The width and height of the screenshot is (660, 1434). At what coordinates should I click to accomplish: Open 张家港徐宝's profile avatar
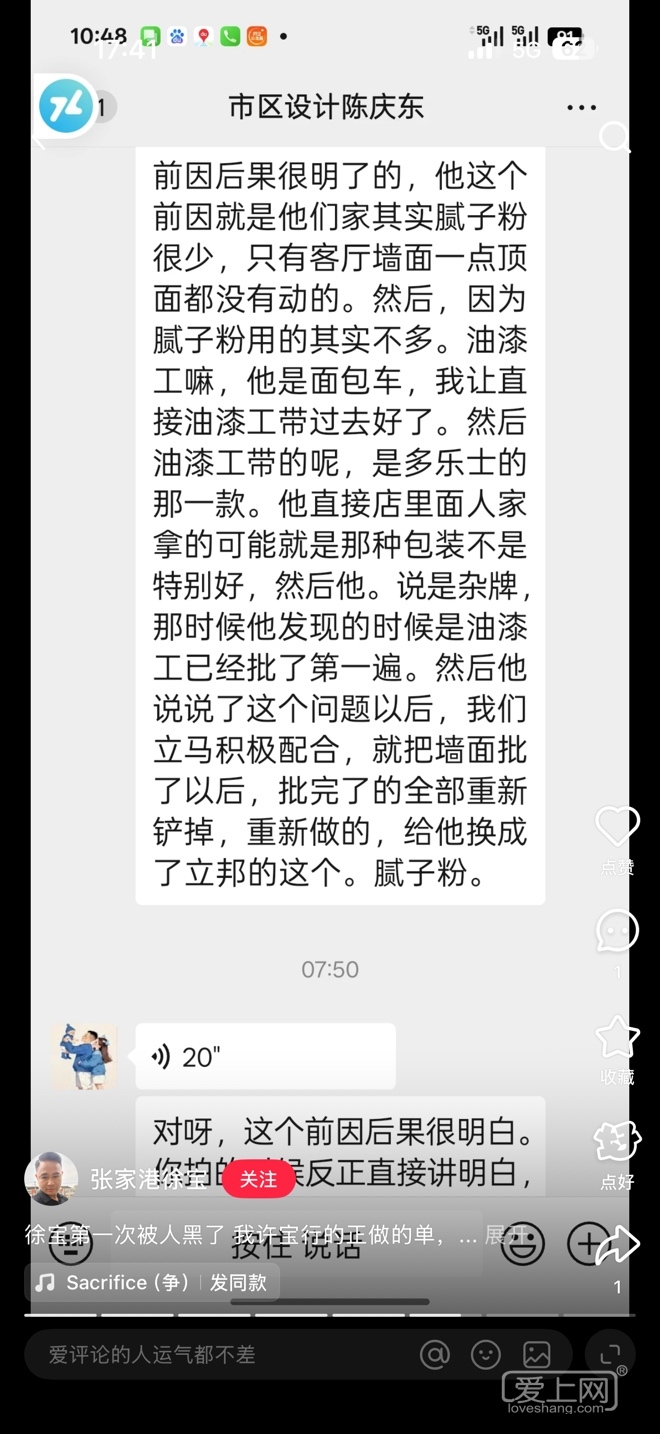(51, 1179)
